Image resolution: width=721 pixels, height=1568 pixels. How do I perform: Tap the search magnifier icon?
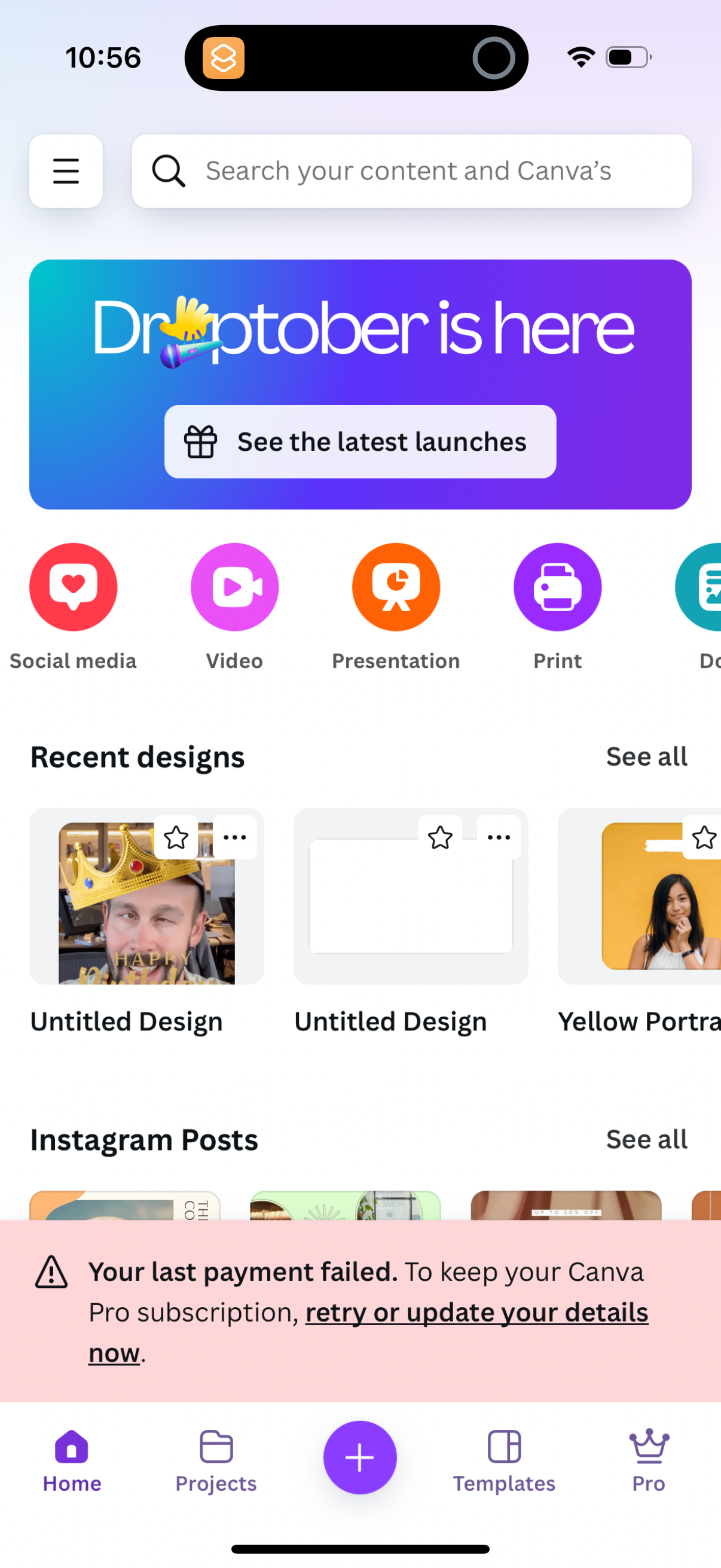tap(169, 171)
